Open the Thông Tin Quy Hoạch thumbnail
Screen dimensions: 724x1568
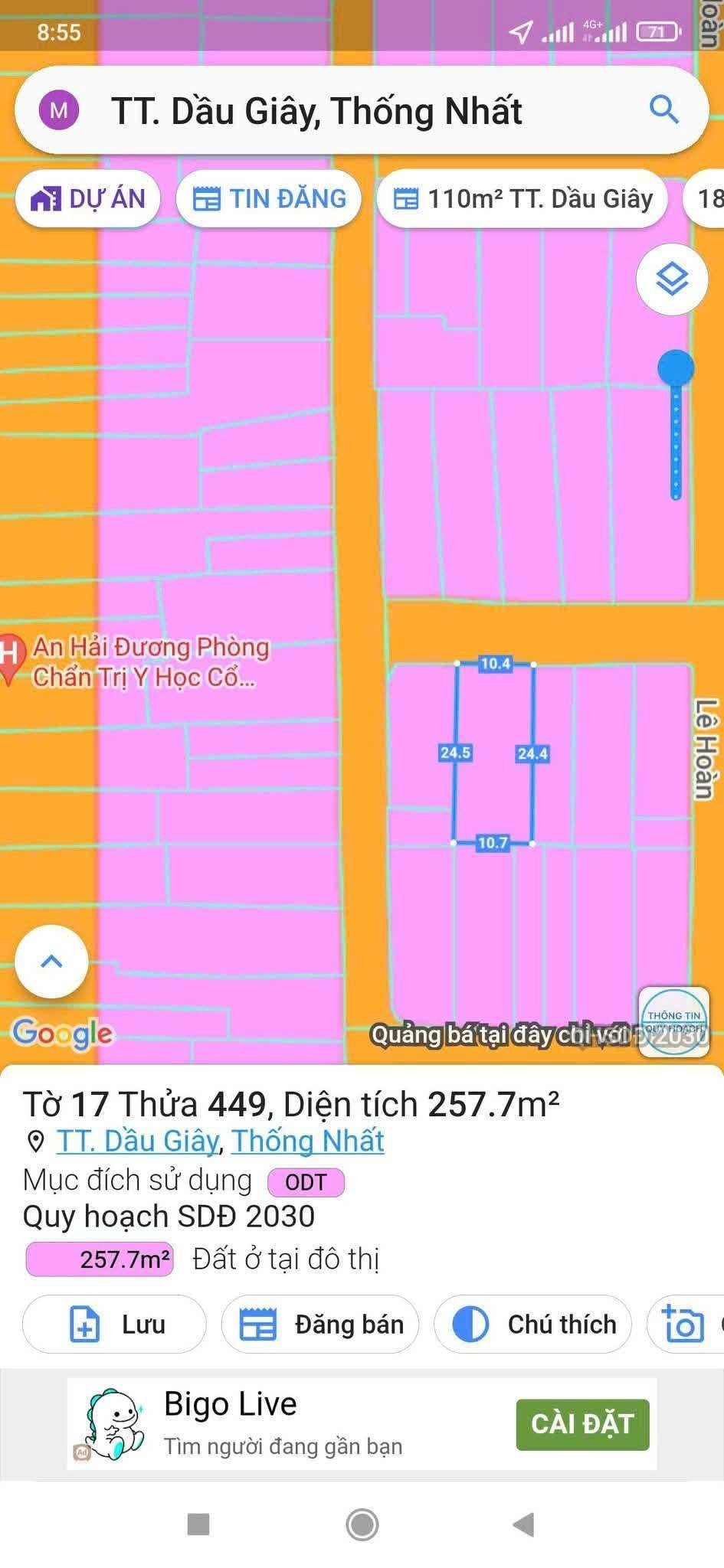[673, 1022]
